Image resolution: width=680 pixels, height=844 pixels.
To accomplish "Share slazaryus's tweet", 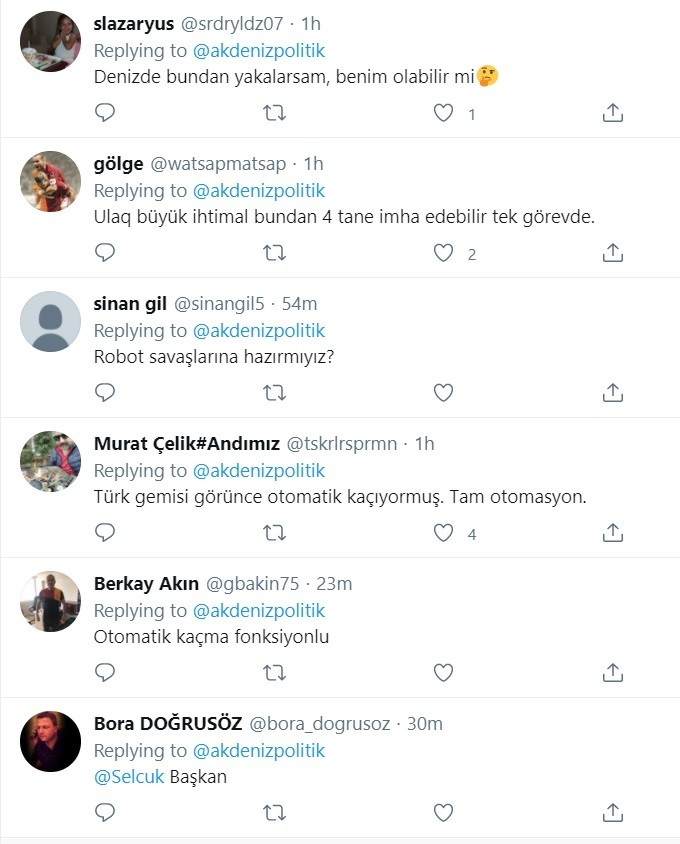I will pyautogui.click(x=613, y=114).
